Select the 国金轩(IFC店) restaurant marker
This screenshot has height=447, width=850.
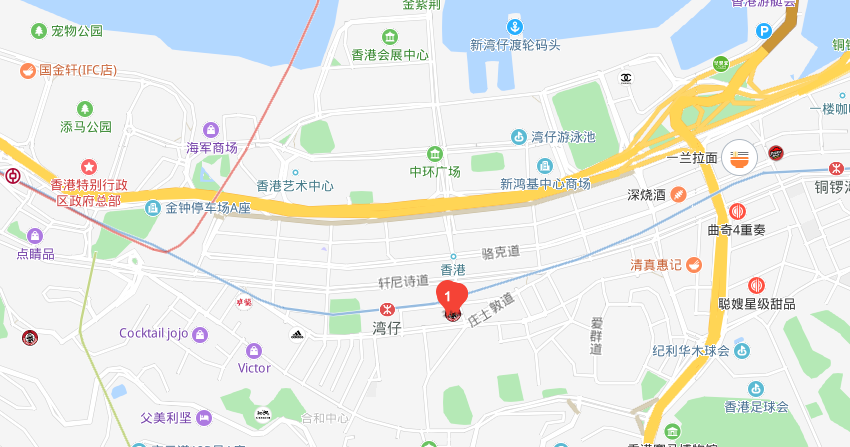click(x=27, y=71)
